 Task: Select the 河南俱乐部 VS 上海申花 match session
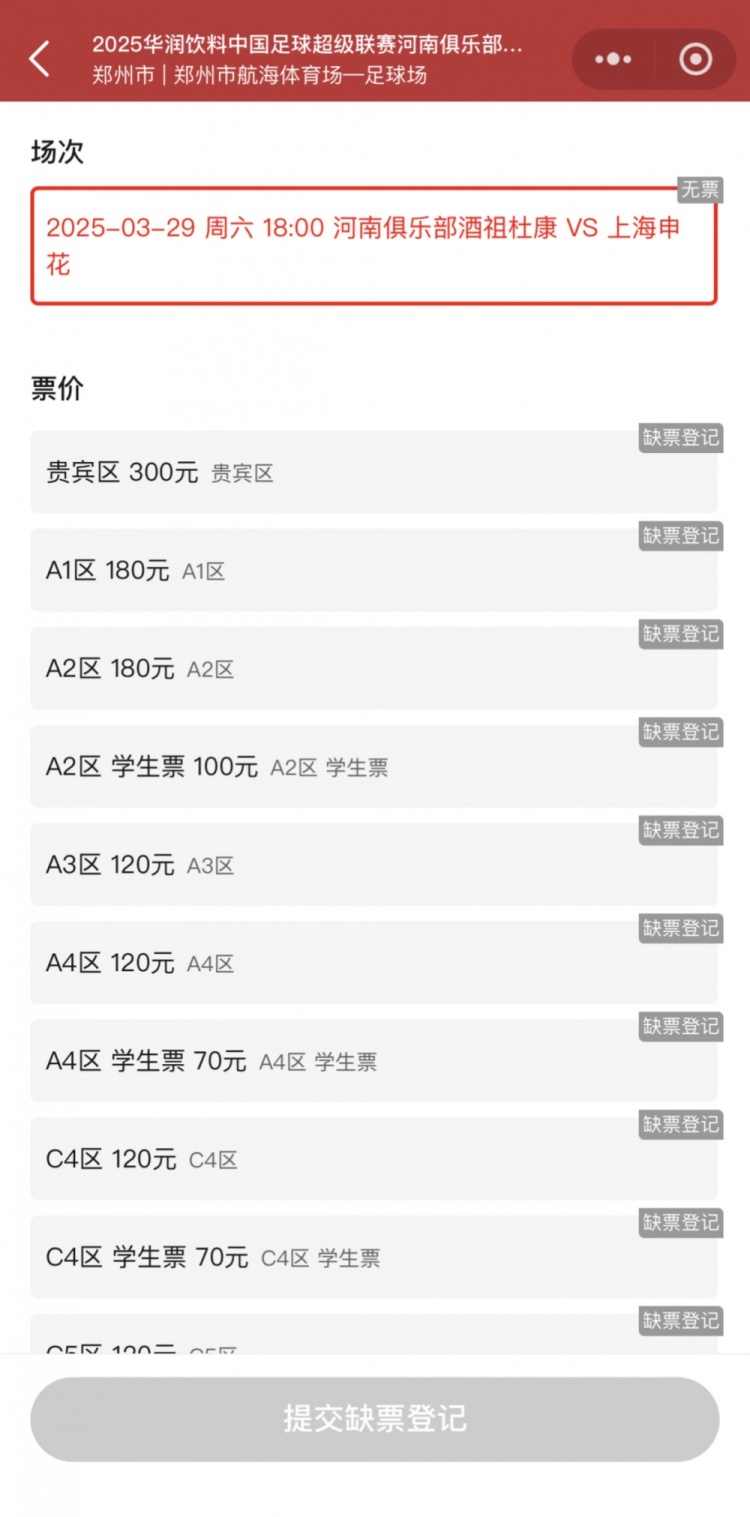point(375,243)
